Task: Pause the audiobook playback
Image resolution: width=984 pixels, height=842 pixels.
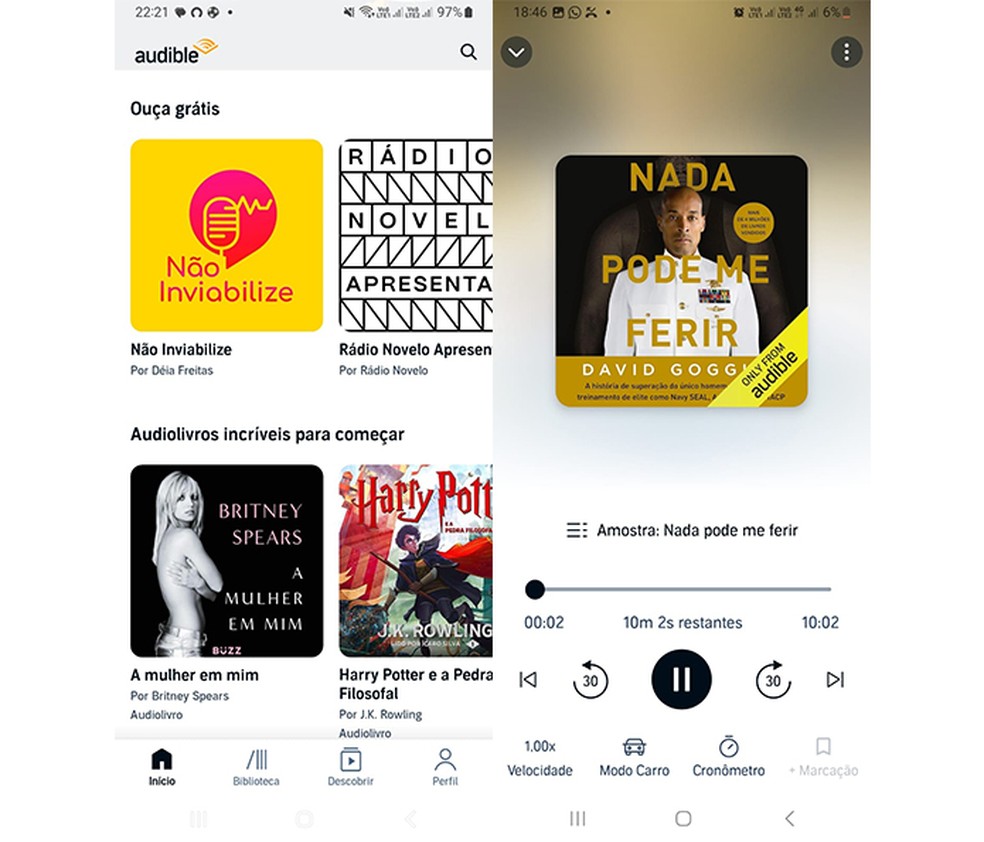Action: pos(681,680)
